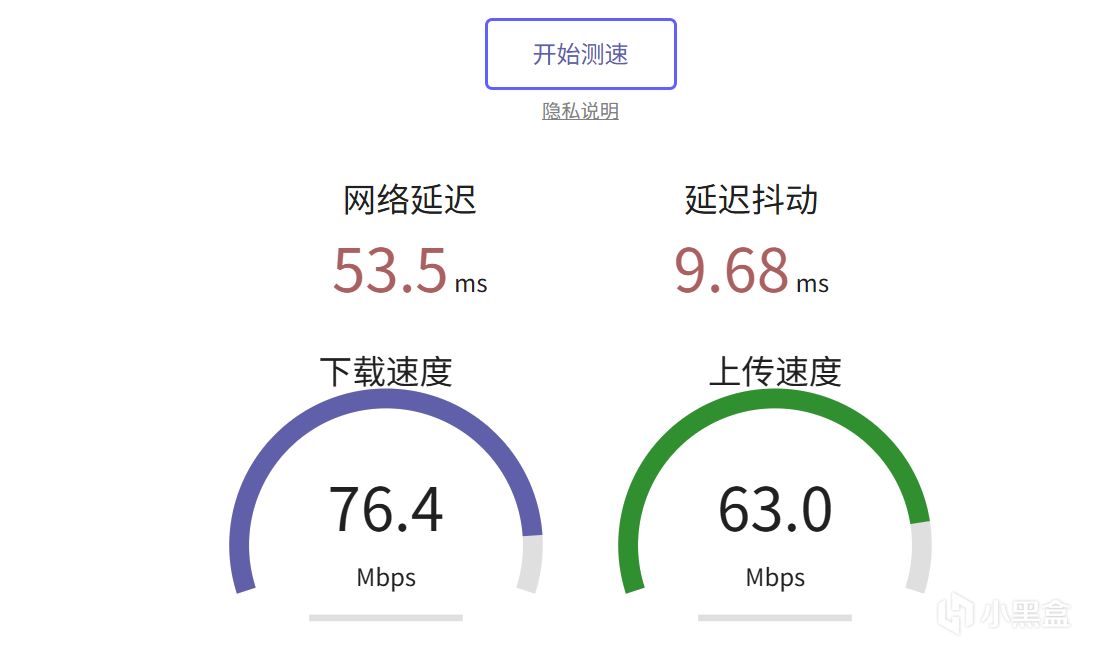This screenshot has width=1103, height=652.
Task: Open the 隐私说明 link
Action: coord(580,111)
